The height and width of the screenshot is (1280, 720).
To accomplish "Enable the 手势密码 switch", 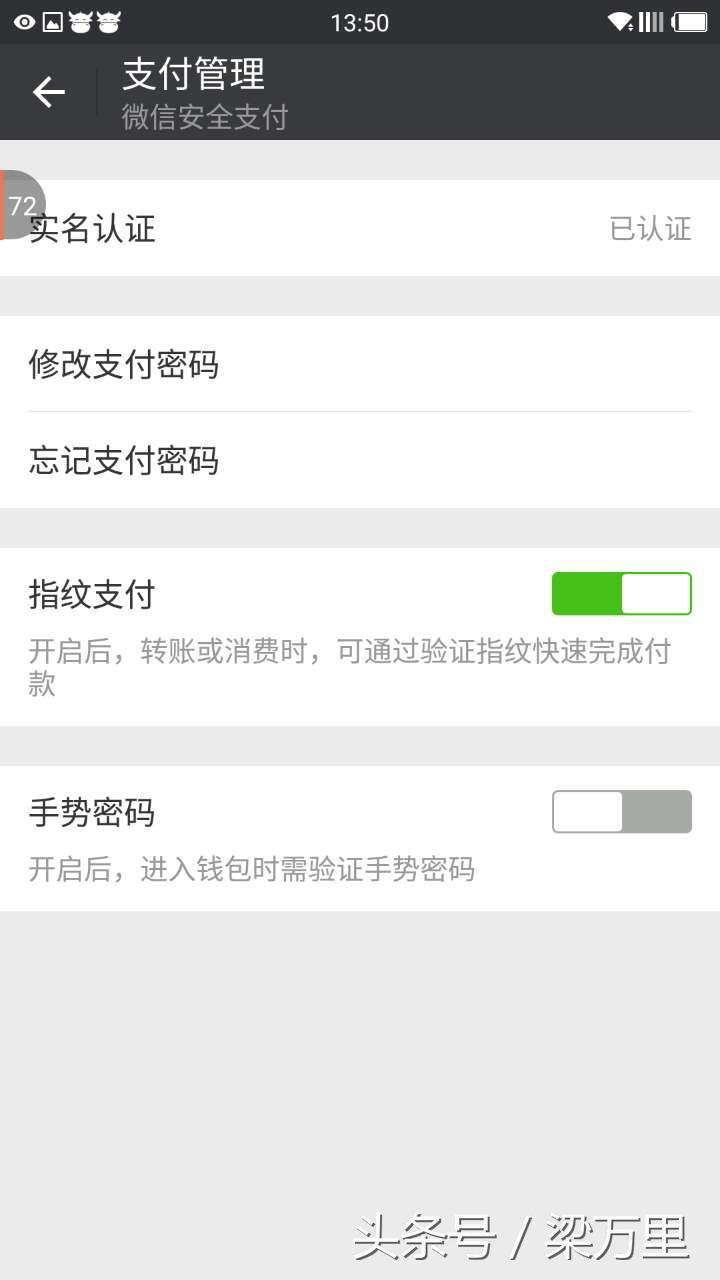I will [x=621, y=812].
